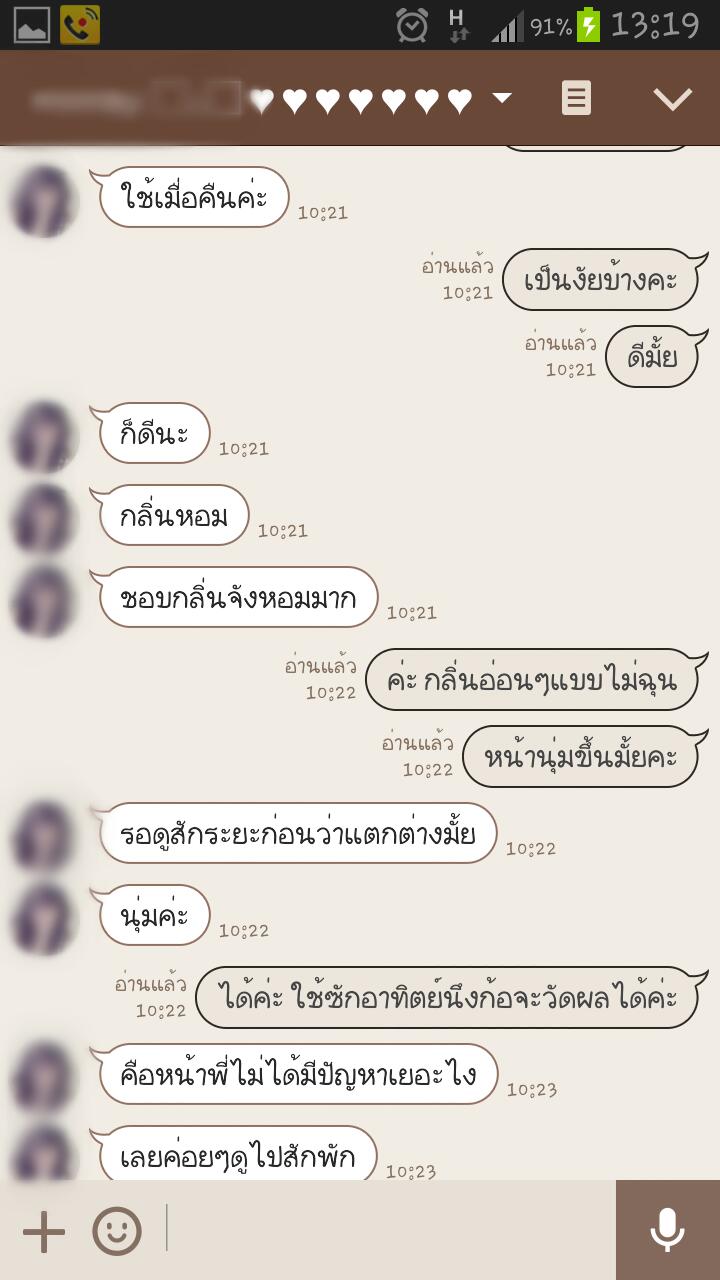Open the chat title dropdown arrow

502,98
